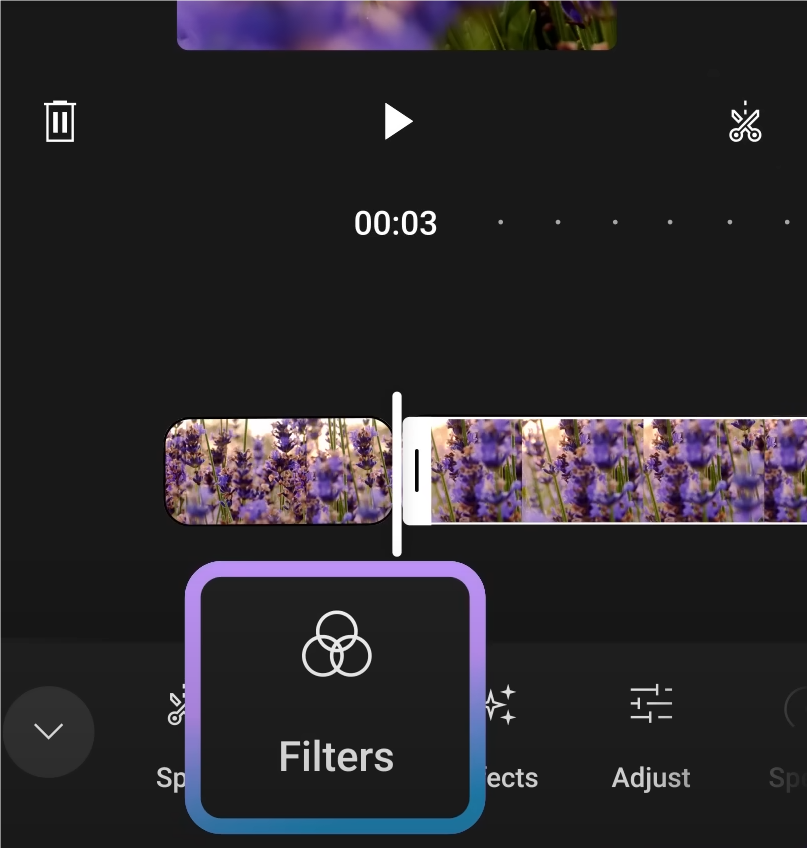Select the first lavender clip on the timeline
Image resolution: width=807 pixels, height=848 pixels.
(280, 470)
